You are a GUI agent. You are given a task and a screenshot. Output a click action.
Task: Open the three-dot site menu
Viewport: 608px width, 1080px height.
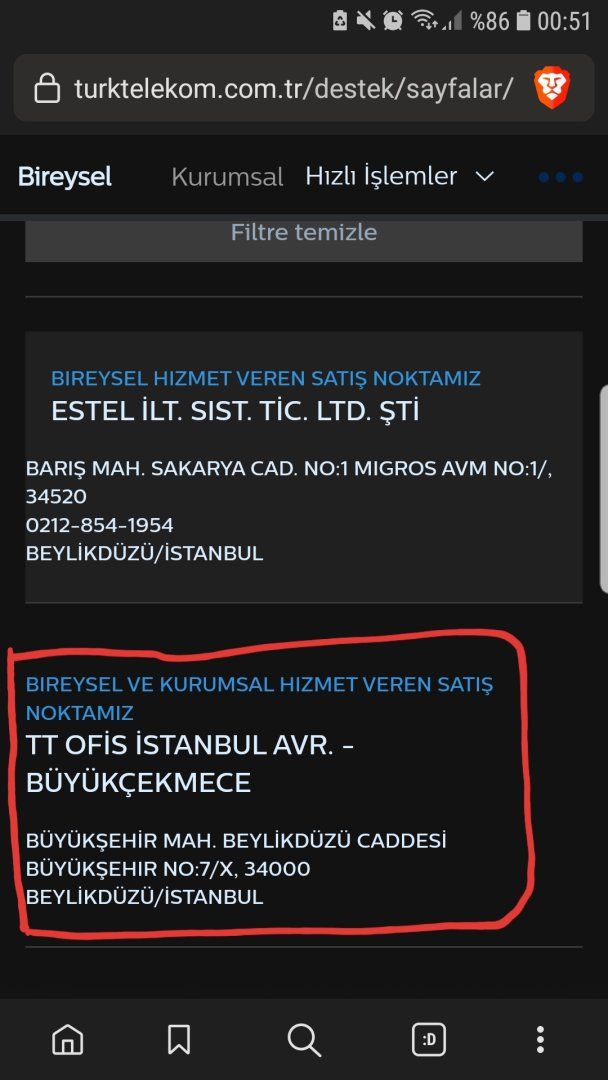tap(560, 177)
